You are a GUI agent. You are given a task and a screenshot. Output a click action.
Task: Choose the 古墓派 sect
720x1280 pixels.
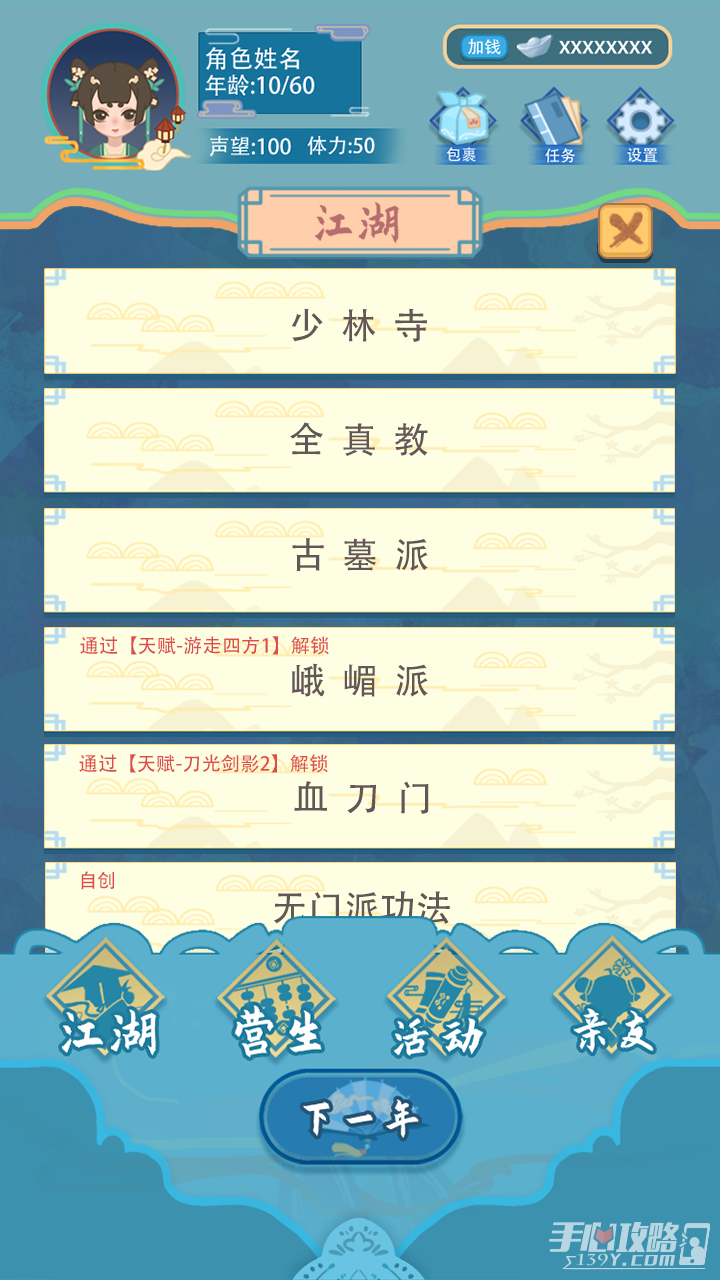click(359, 558)
